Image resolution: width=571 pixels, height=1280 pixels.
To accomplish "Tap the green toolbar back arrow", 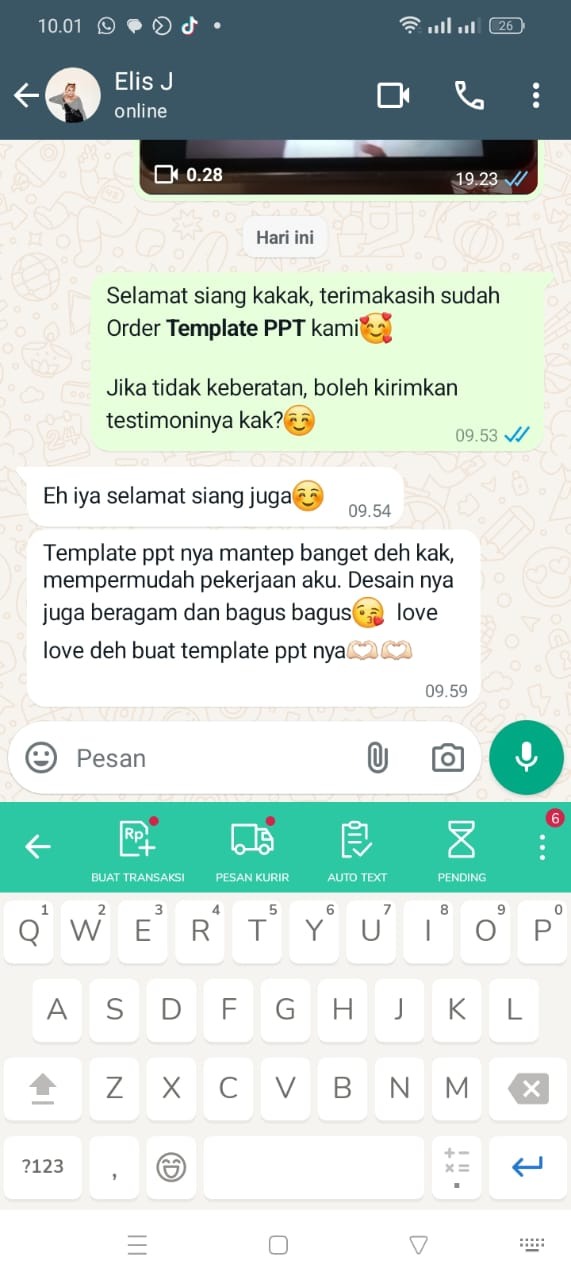I will [38, 847].
